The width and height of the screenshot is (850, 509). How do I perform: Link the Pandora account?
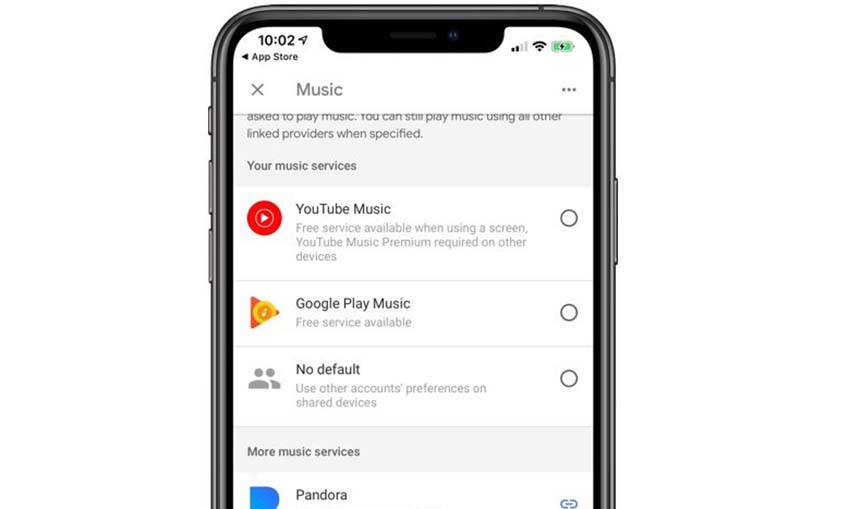click(x=568, y=502)
